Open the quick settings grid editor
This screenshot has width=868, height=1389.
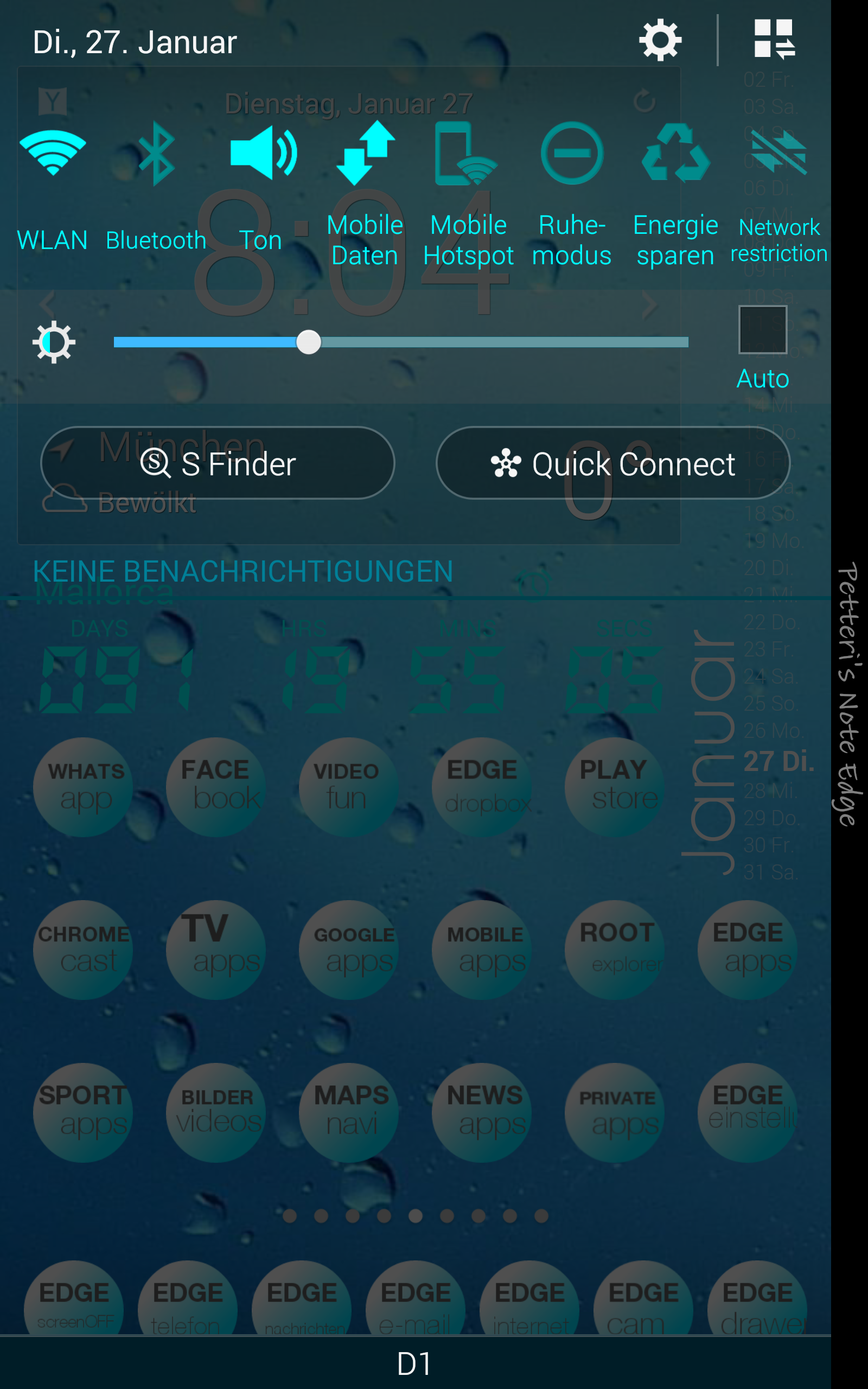(x=775, y=39)
